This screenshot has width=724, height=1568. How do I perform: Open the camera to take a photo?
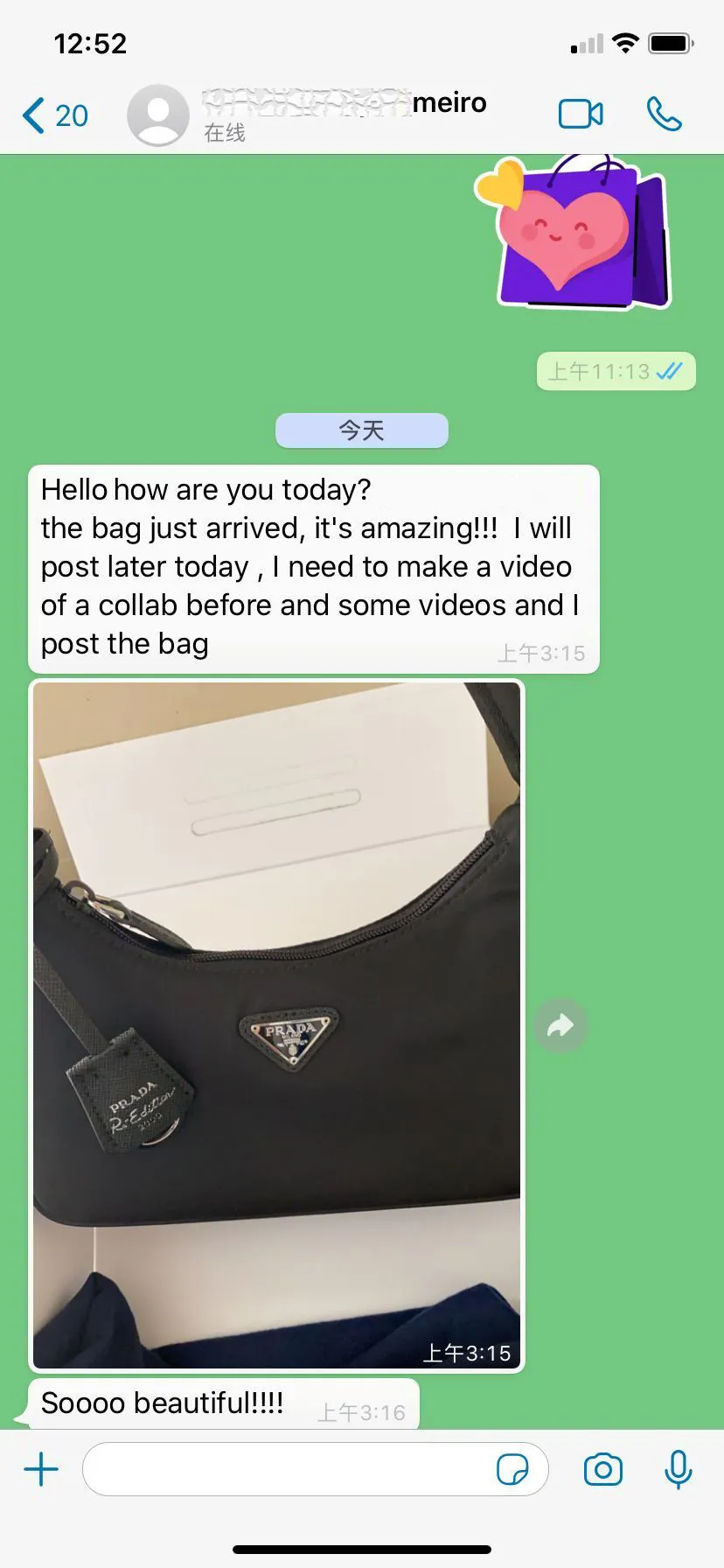(603, 1469)
